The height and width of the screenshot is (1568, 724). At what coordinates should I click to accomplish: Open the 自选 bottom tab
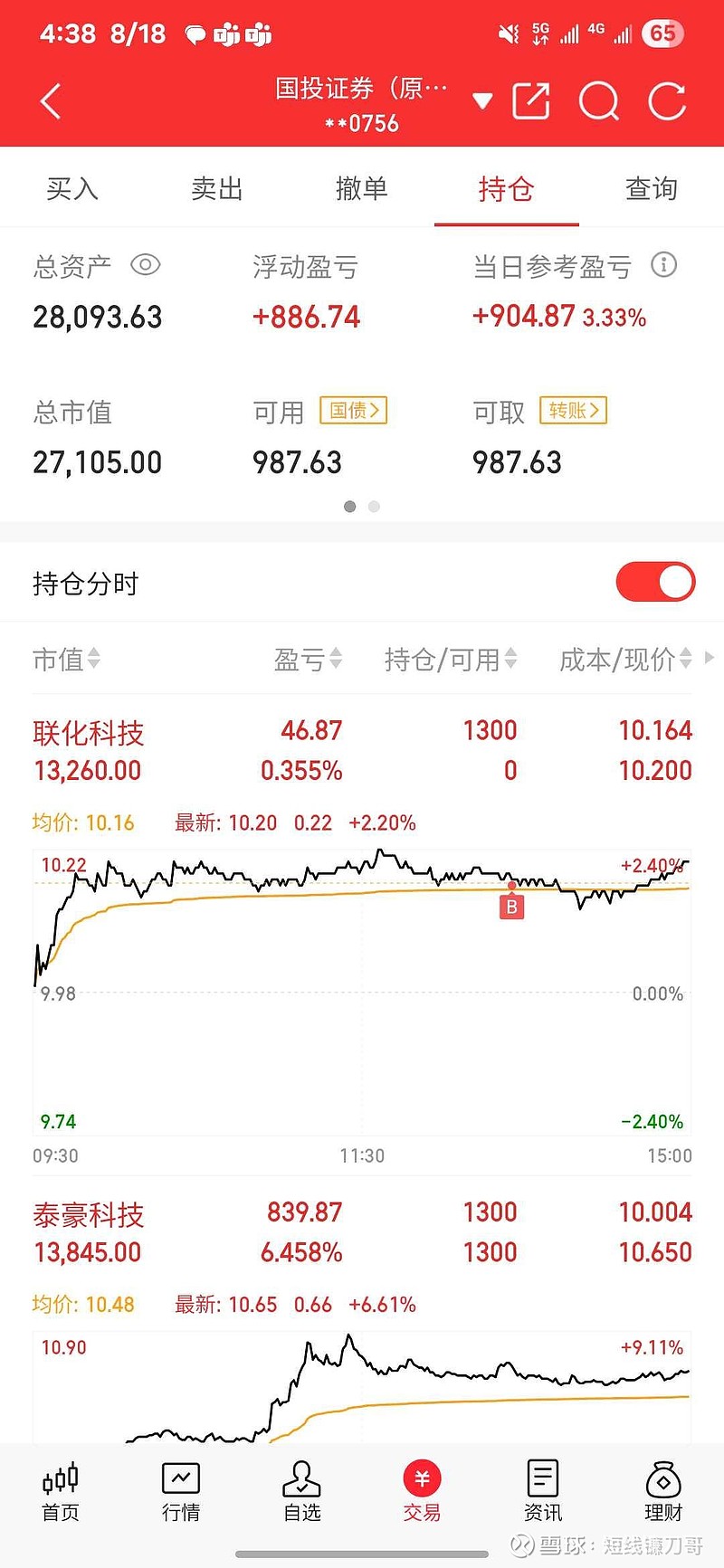301,1494
